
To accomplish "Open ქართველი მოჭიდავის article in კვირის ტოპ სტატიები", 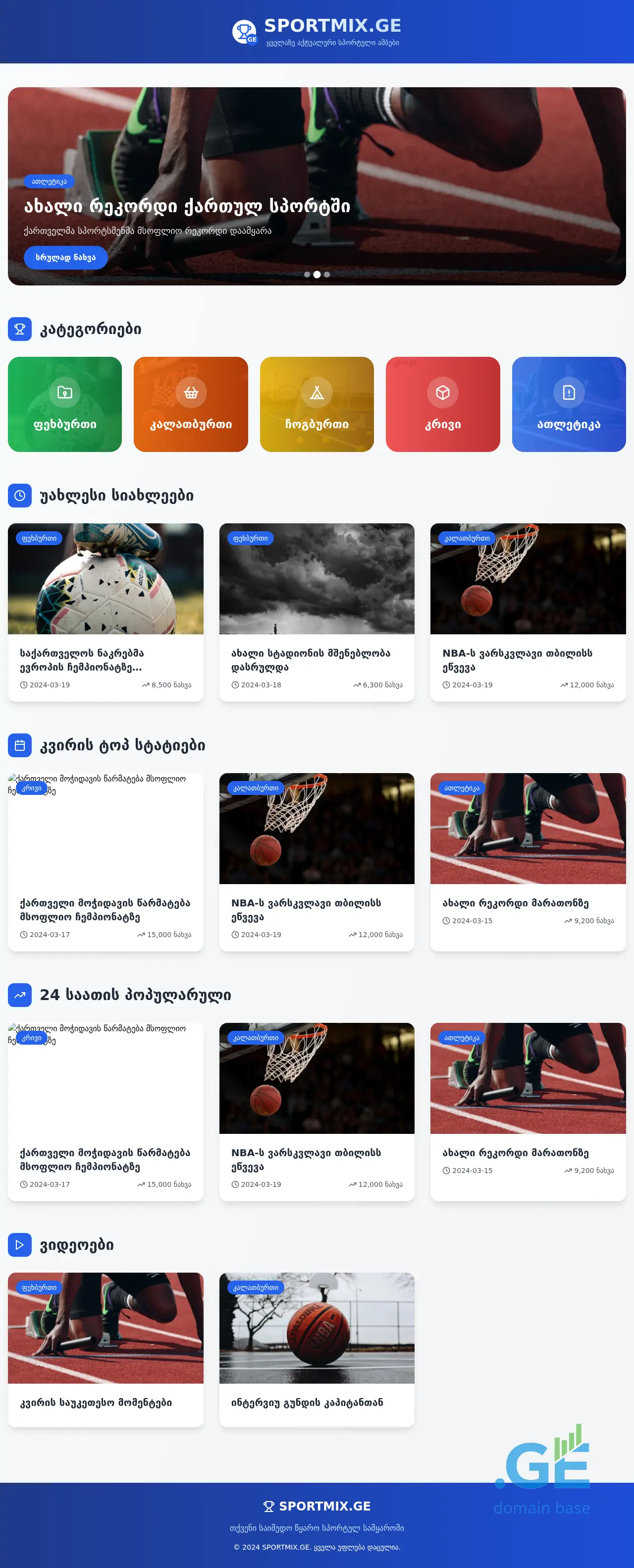I will [105, 909].
